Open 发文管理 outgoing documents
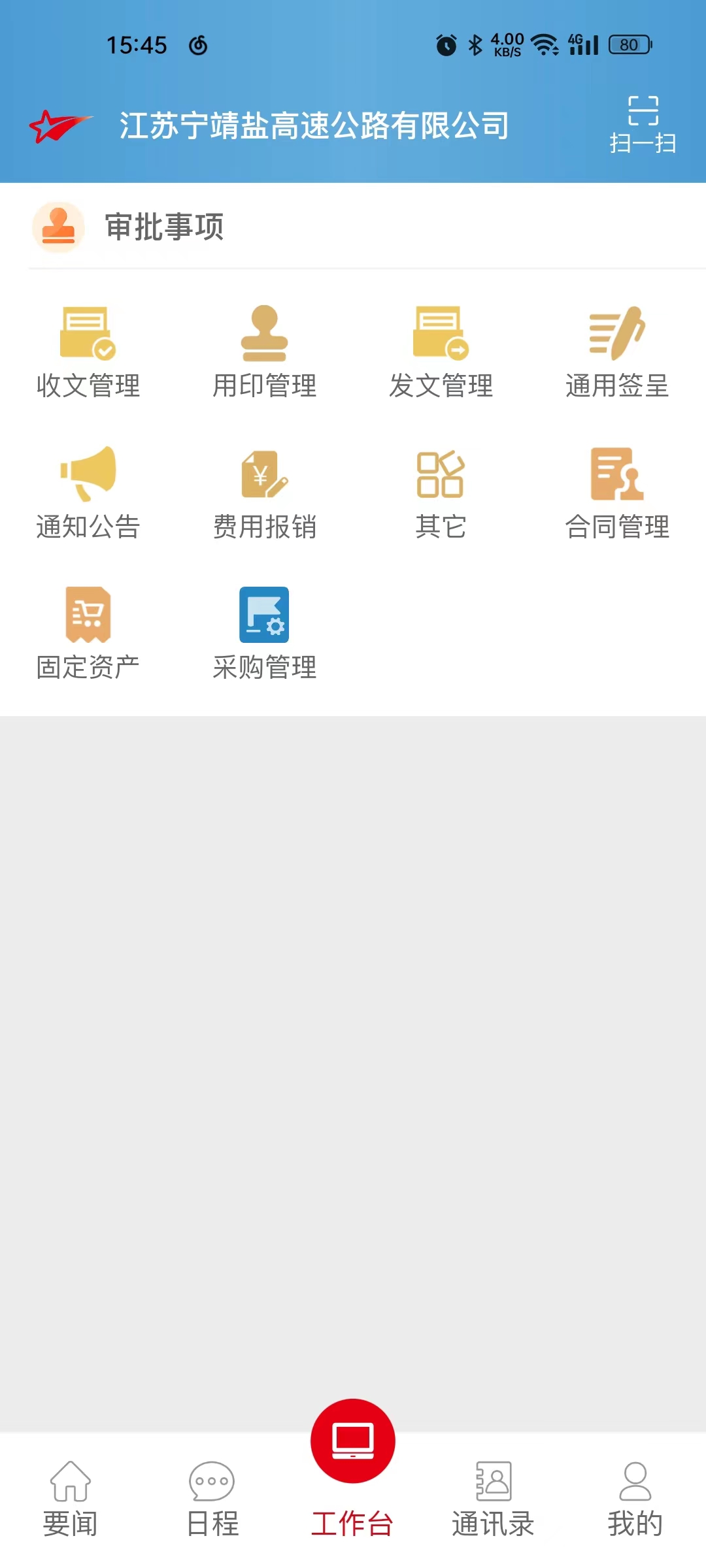706x1568 pixels. 441,352
